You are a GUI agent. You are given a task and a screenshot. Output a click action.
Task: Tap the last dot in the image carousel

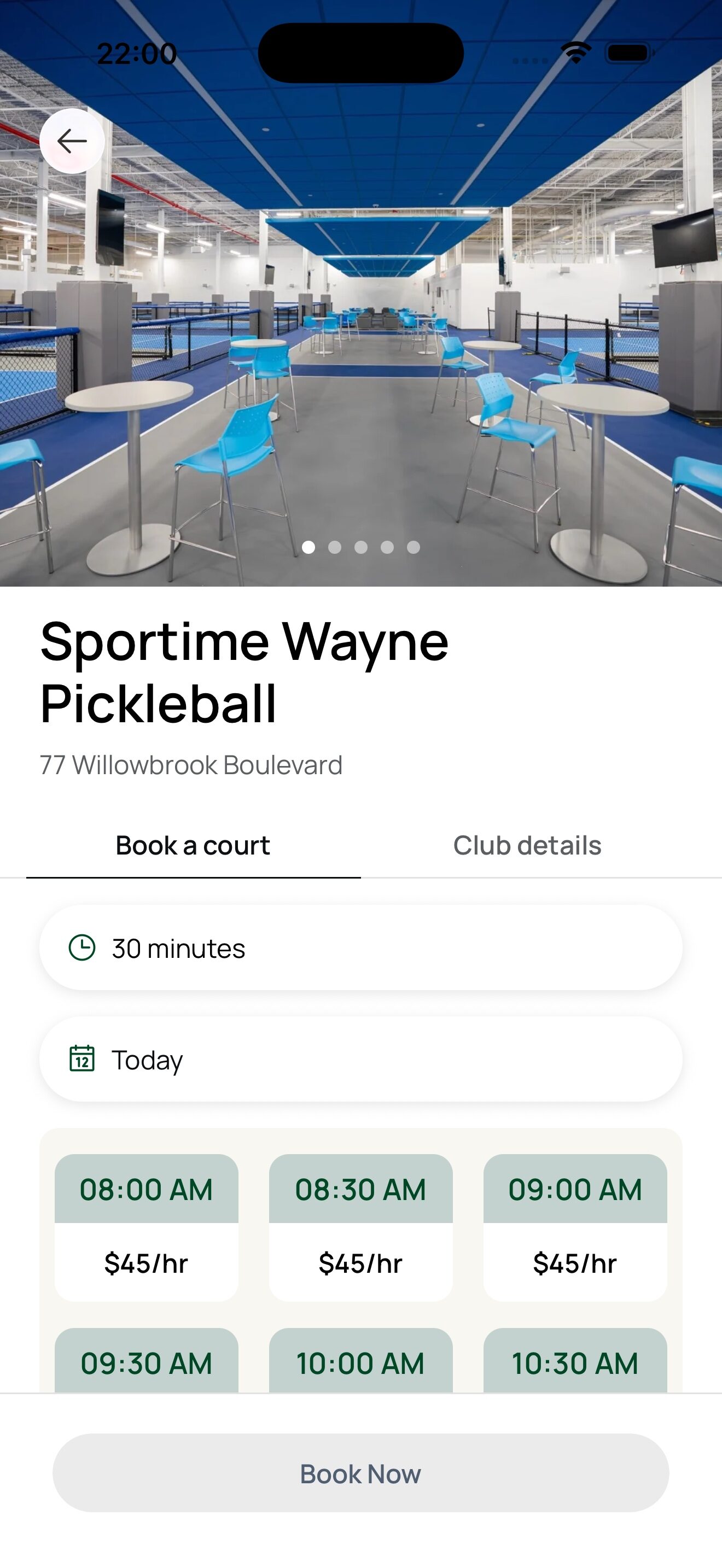point(414,547)
